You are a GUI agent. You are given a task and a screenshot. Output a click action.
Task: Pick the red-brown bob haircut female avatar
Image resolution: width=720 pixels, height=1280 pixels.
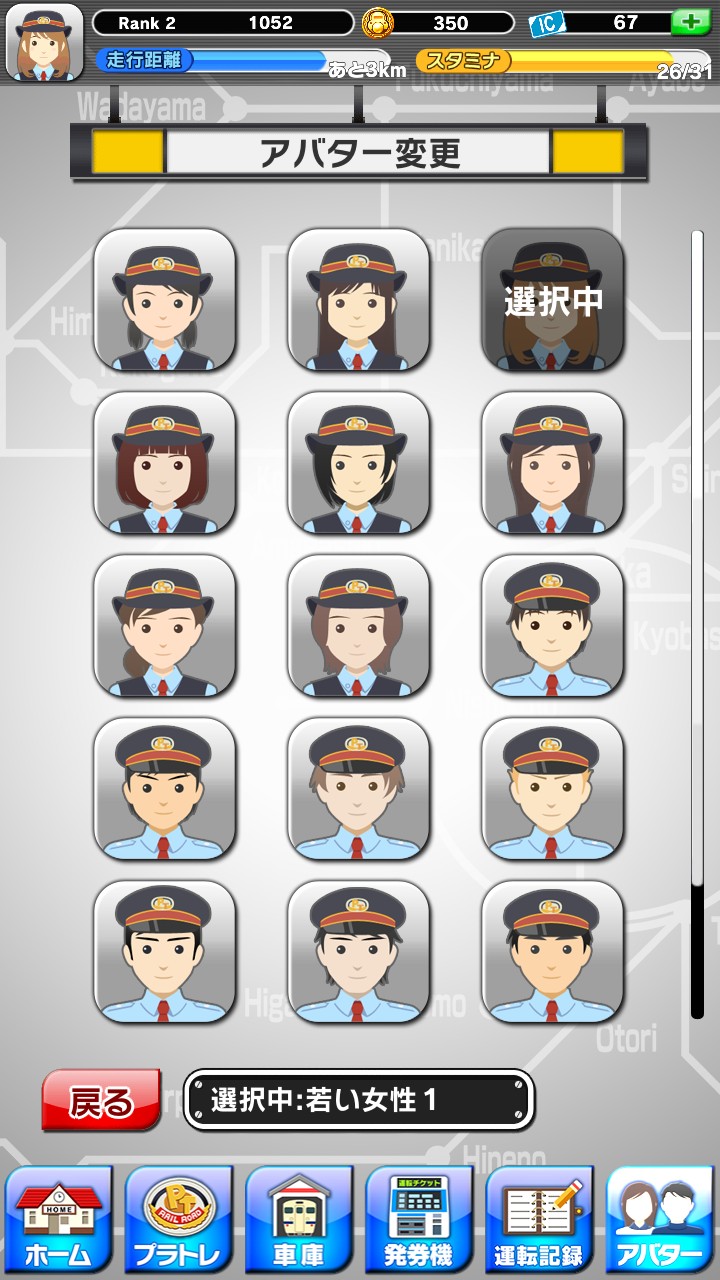[165, 463]
